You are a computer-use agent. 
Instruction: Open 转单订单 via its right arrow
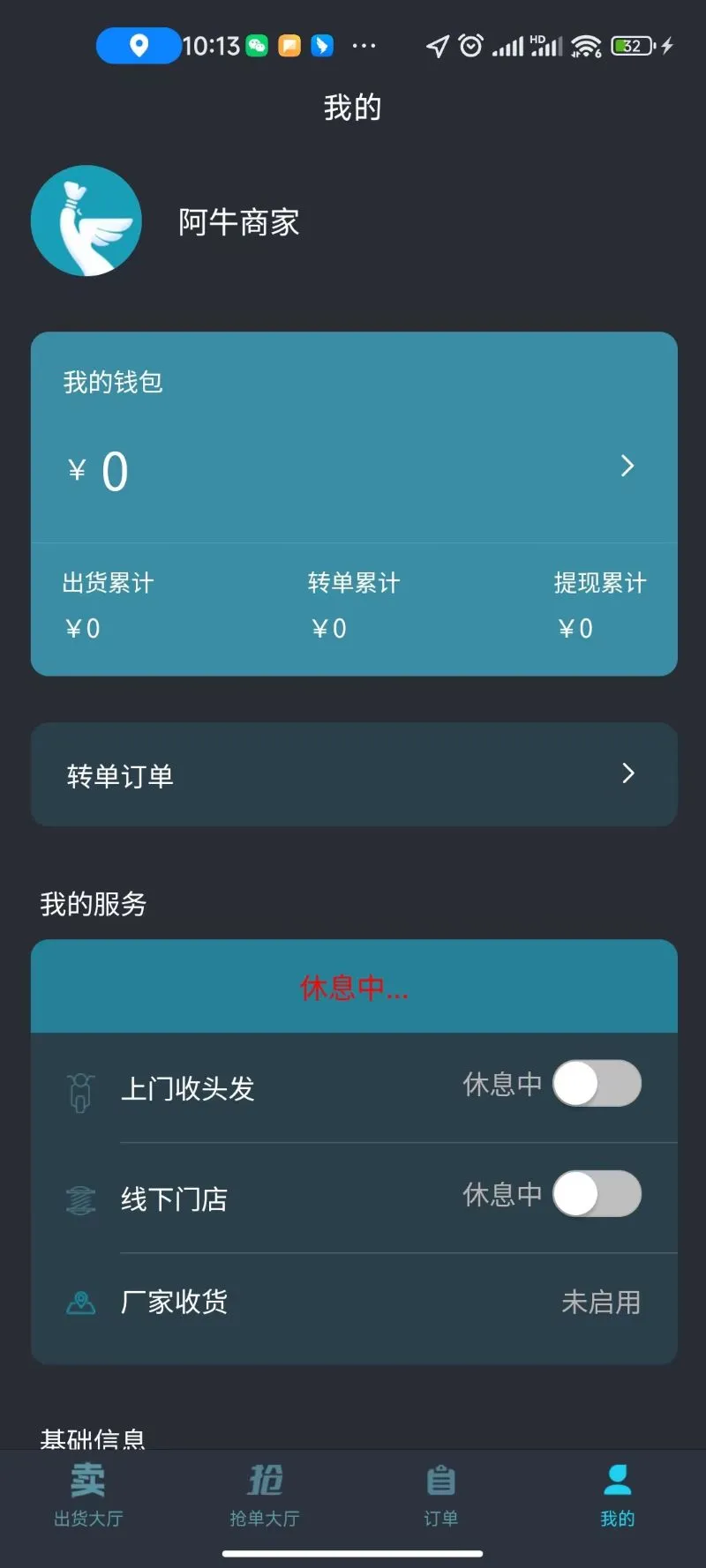click(627, 774)
